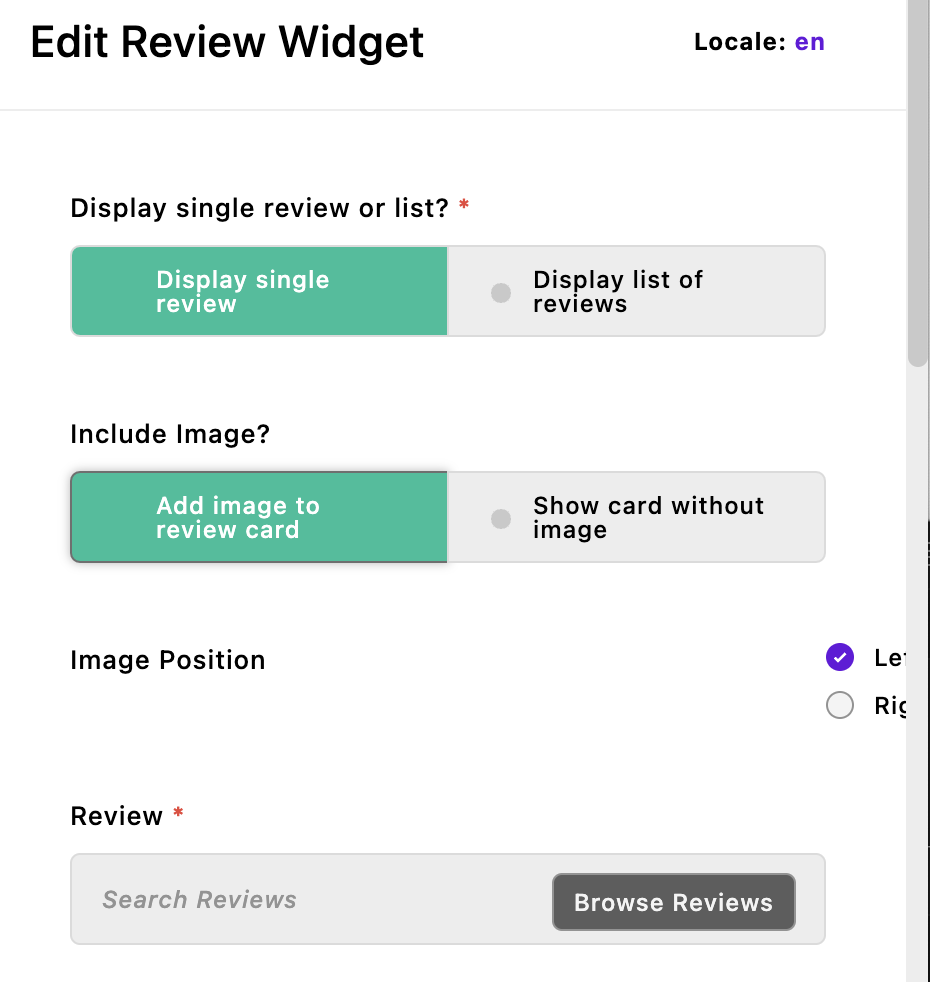
Task: Click the purple checkmark icon beside Left
Action: click(x=840, y=657)
